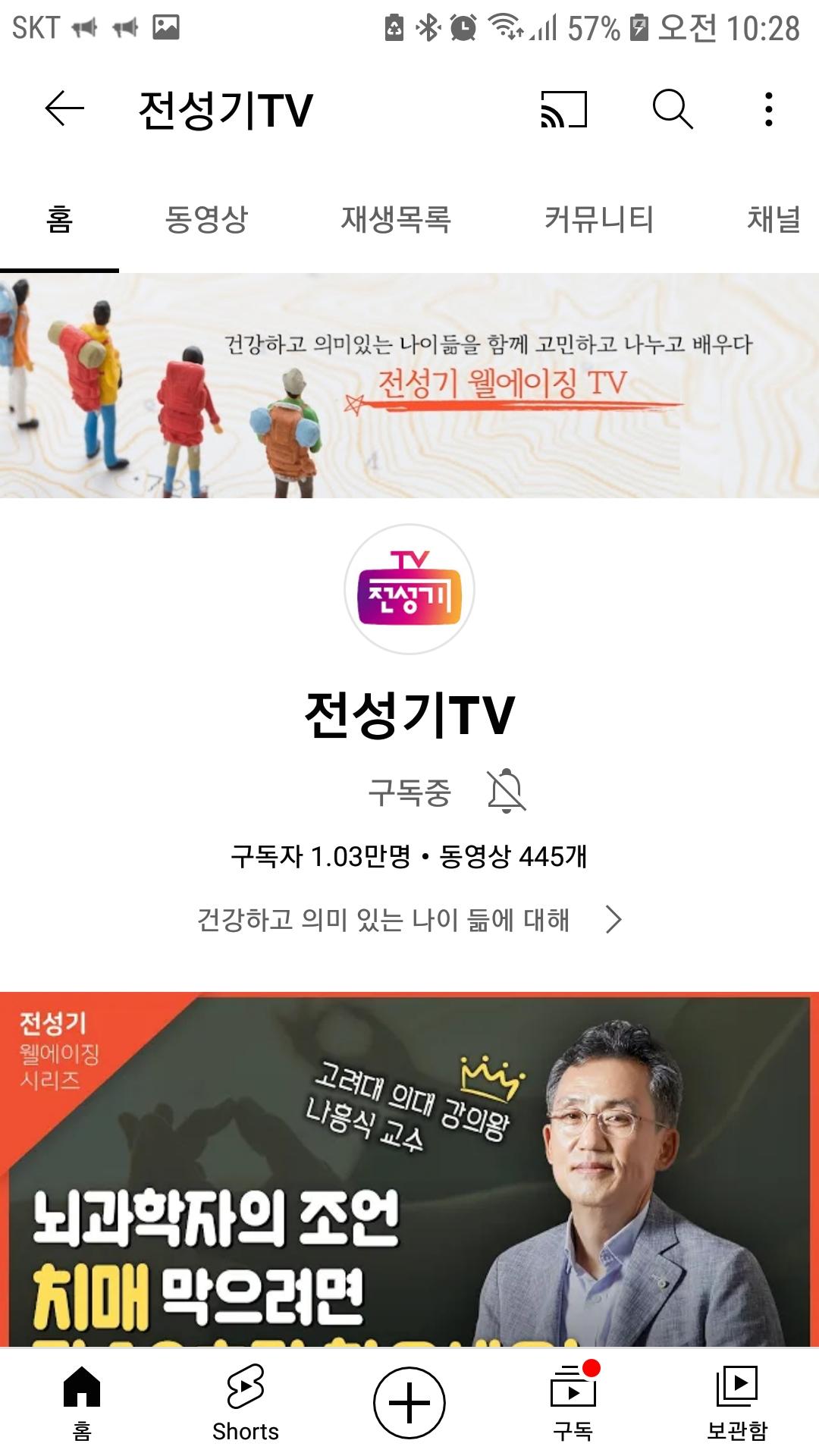Switch to the 커뮤니티 tab
The image size is (819, 1456).
tap(598, 220)
